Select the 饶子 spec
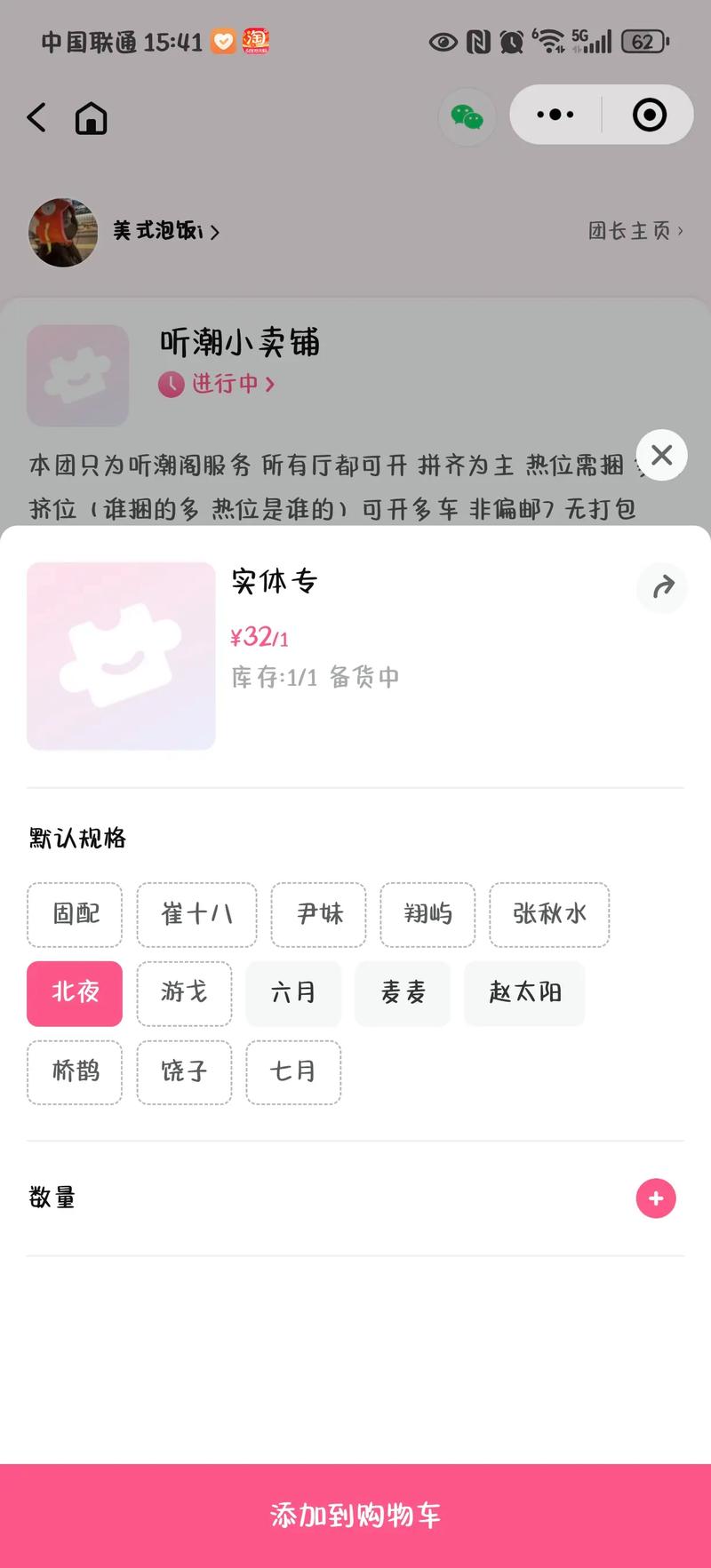The image size is (711, 1568). [184, 1072]
